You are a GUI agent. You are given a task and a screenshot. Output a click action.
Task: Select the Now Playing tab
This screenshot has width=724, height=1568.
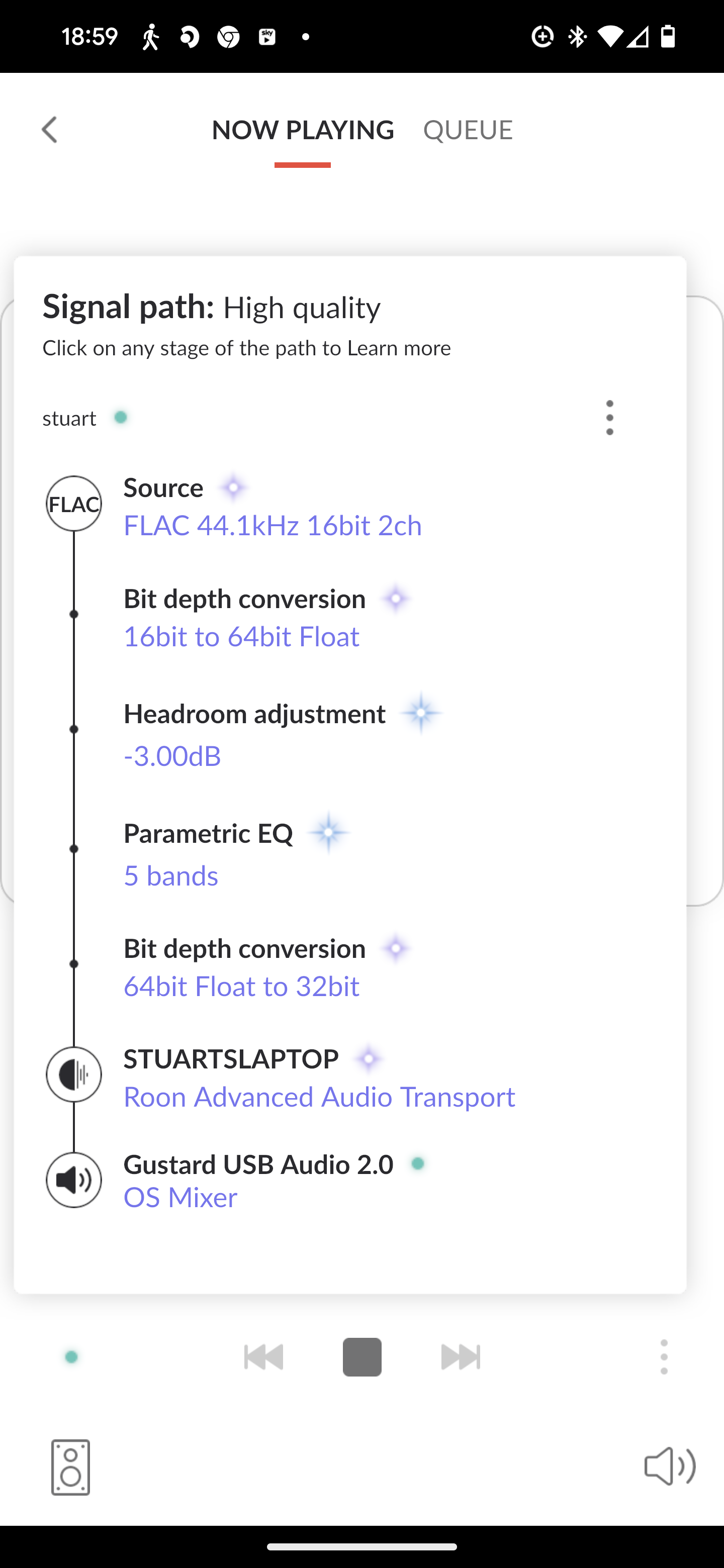click(x=303, y=130)
